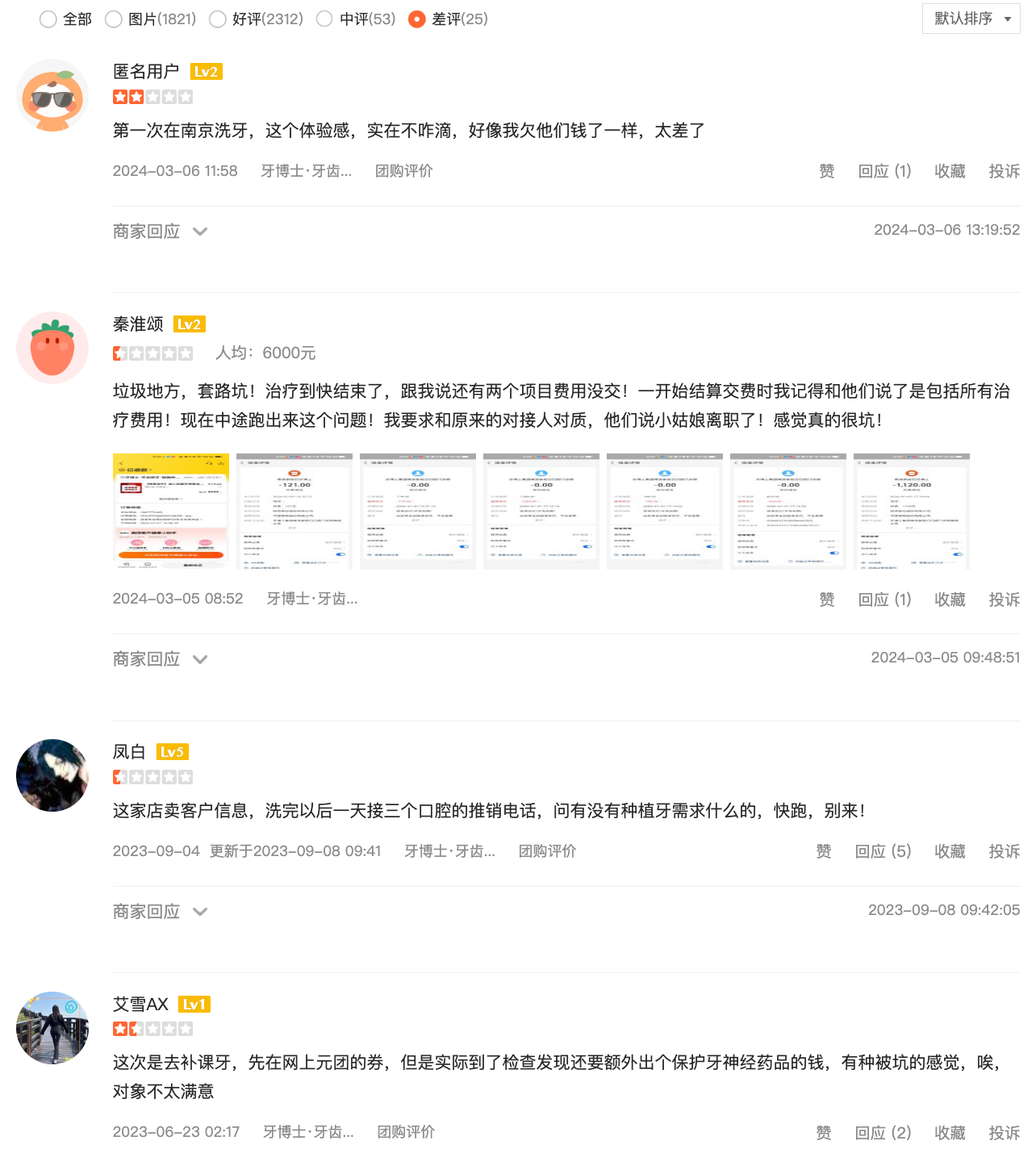Open 团购评价 link under 匿名用户's review
Screen dimensions: 1036x1149
click(404, 171)
